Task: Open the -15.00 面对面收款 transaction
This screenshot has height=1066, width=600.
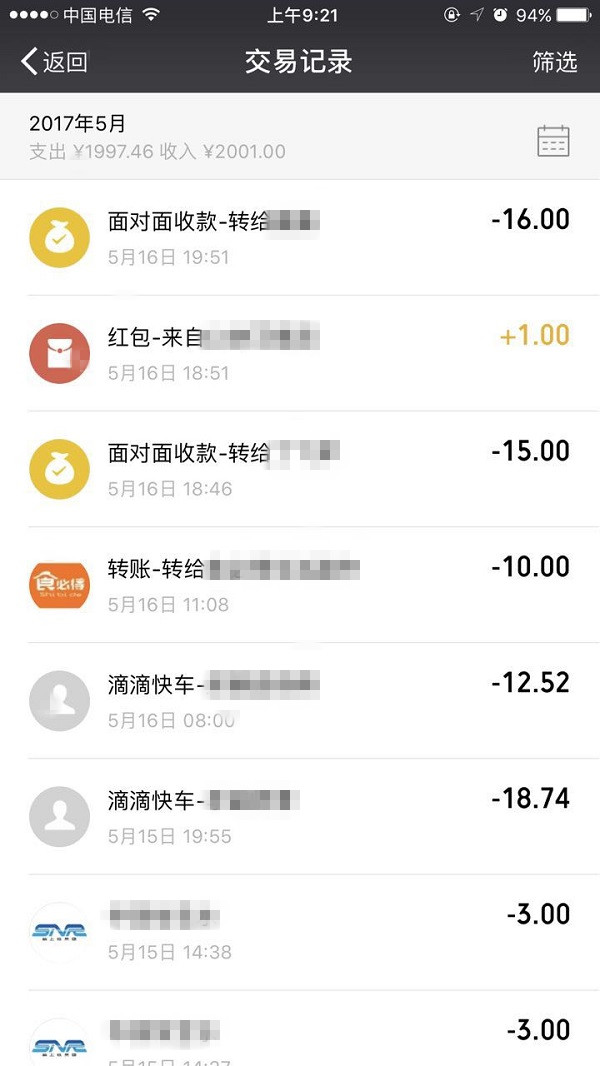Action: [x=300, y=469]
